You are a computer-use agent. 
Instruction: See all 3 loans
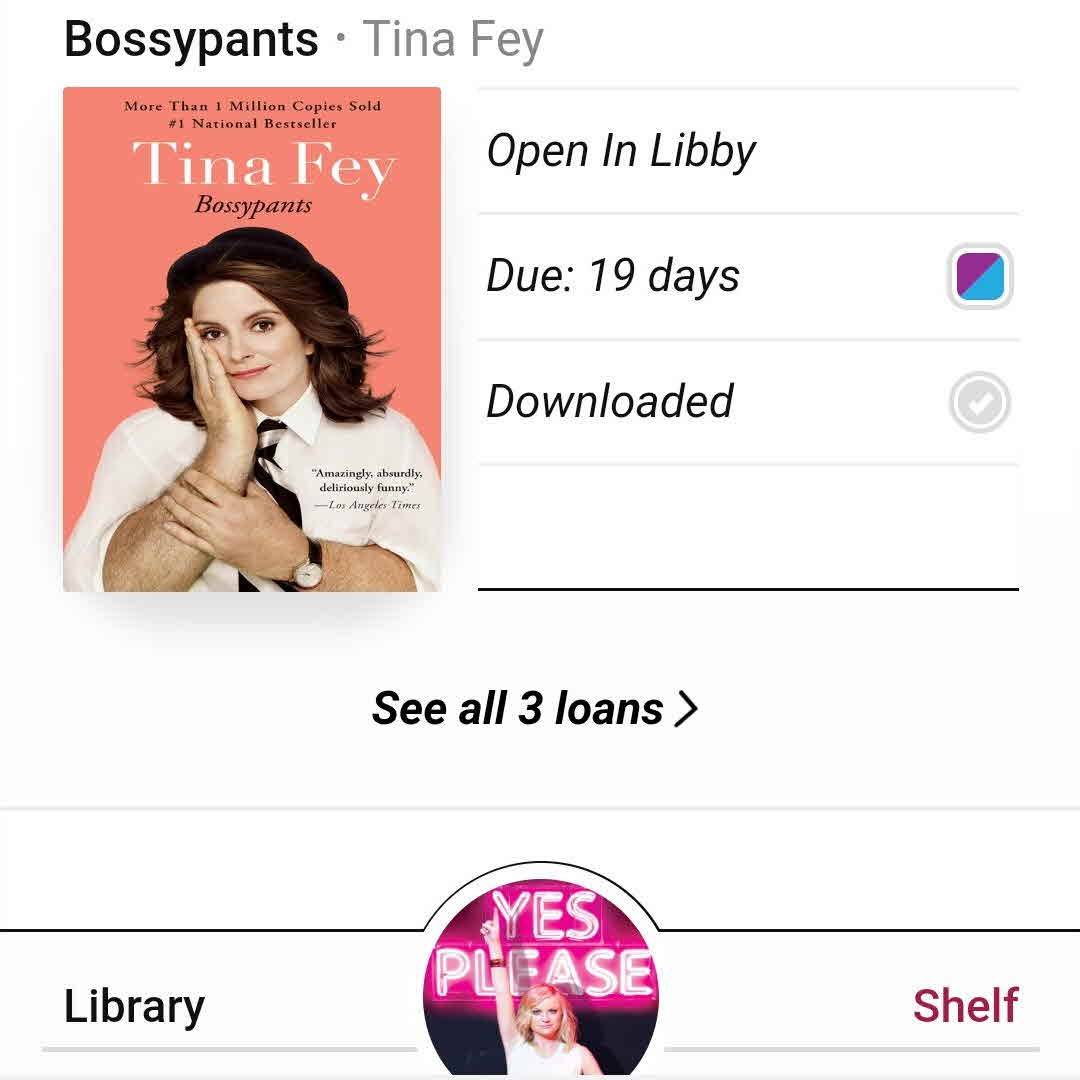(x=535, y=709)
